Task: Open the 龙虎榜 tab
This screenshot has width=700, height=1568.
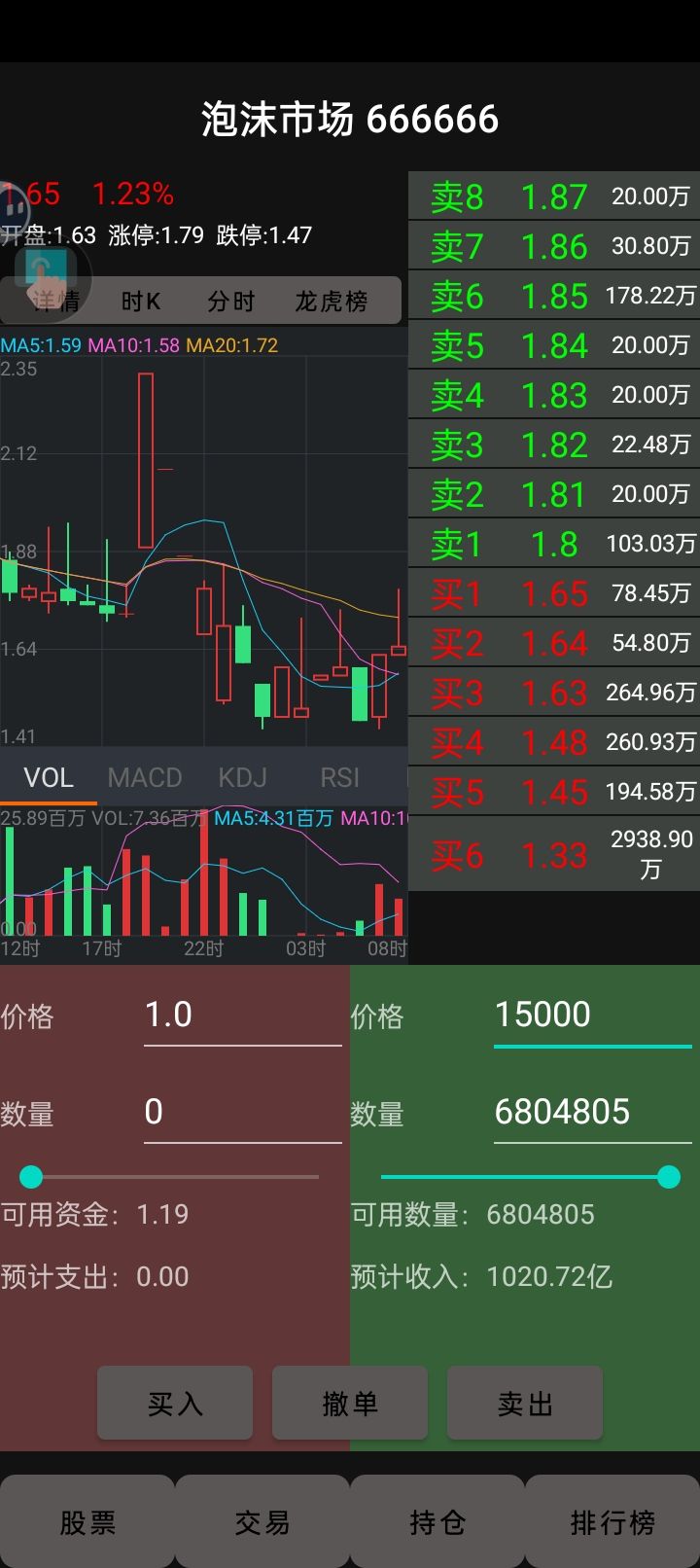Action: [332, 301]
